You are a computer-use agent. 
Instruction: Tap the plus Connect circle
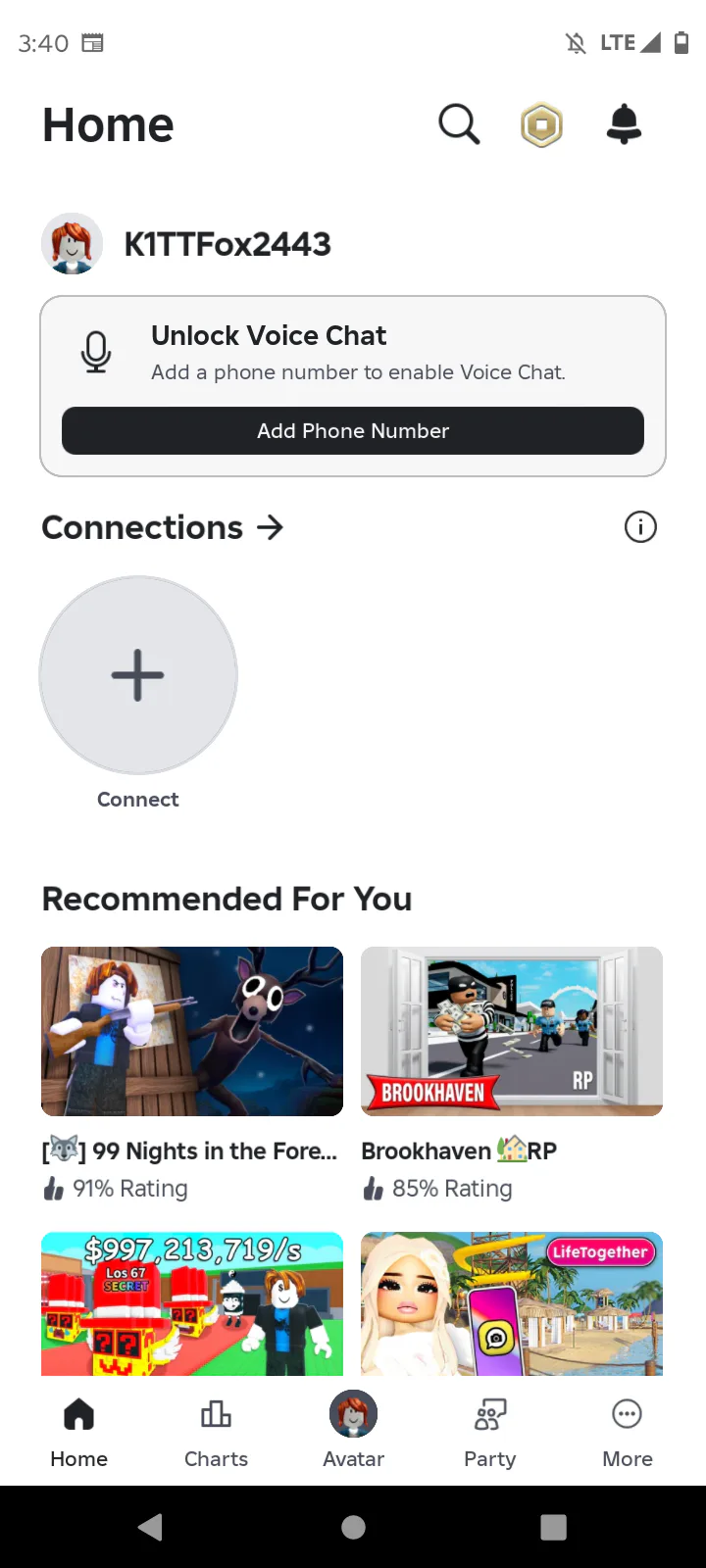138,675
